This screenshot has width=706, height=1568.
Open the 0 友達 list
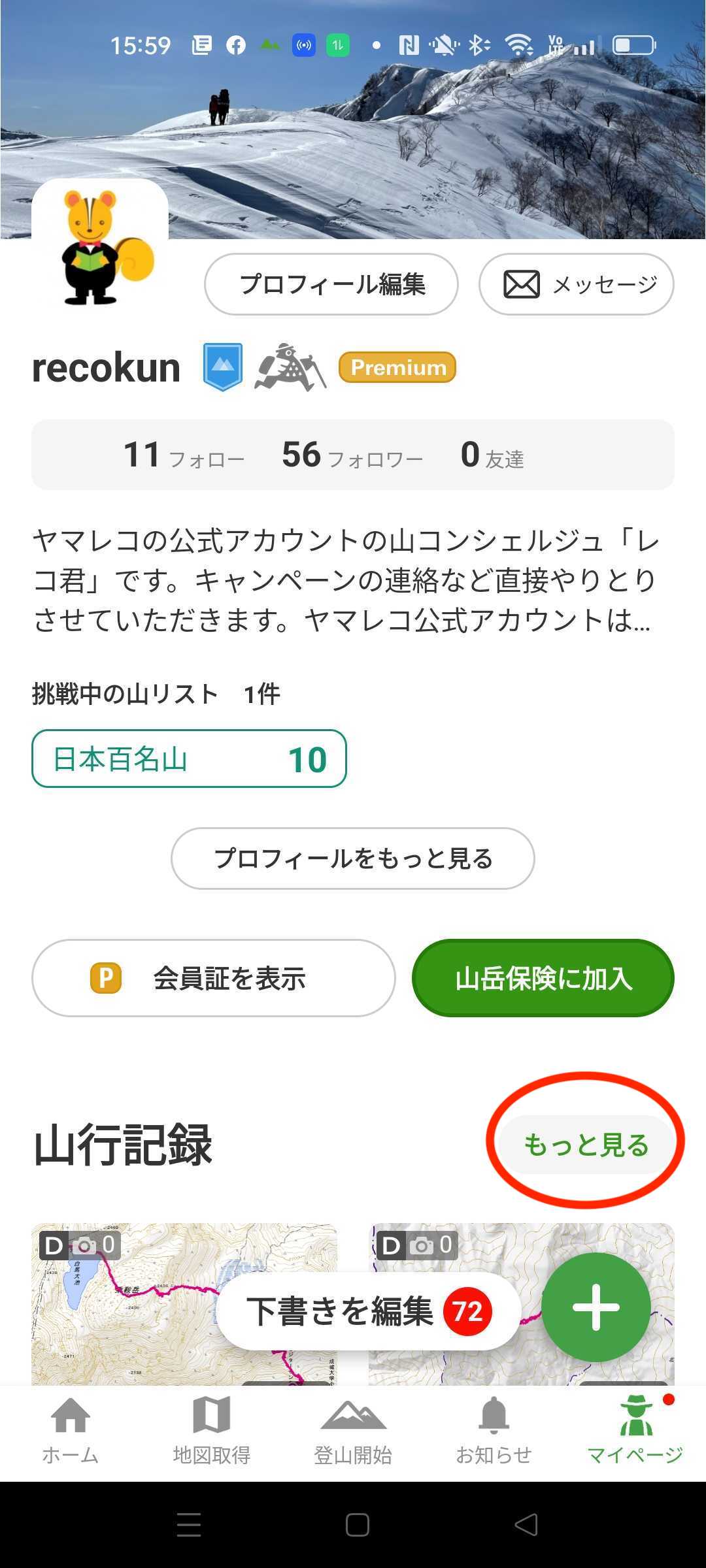[x=492, y=455]
